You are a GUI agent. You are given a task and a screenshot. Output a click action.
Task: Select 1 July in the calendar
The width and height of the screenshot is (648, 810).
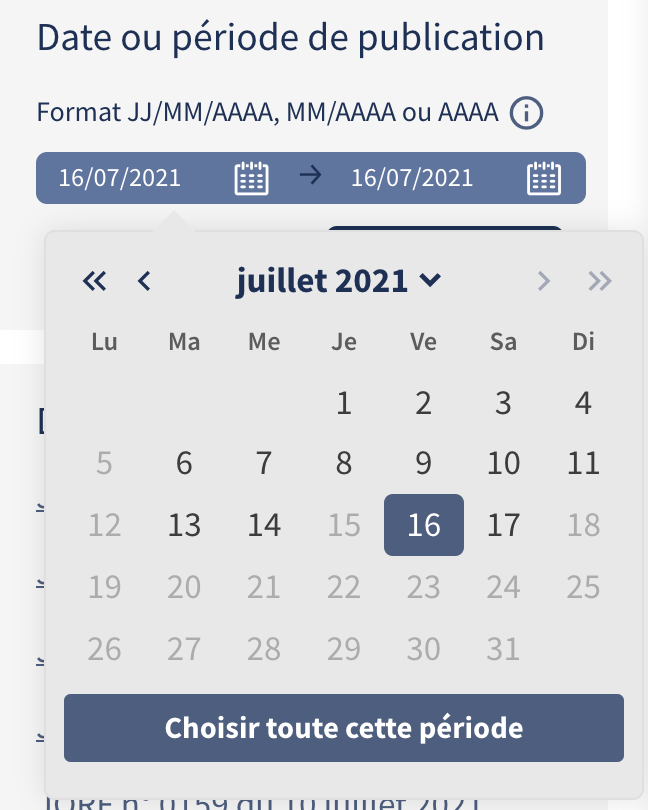click(x=344, y=404)
